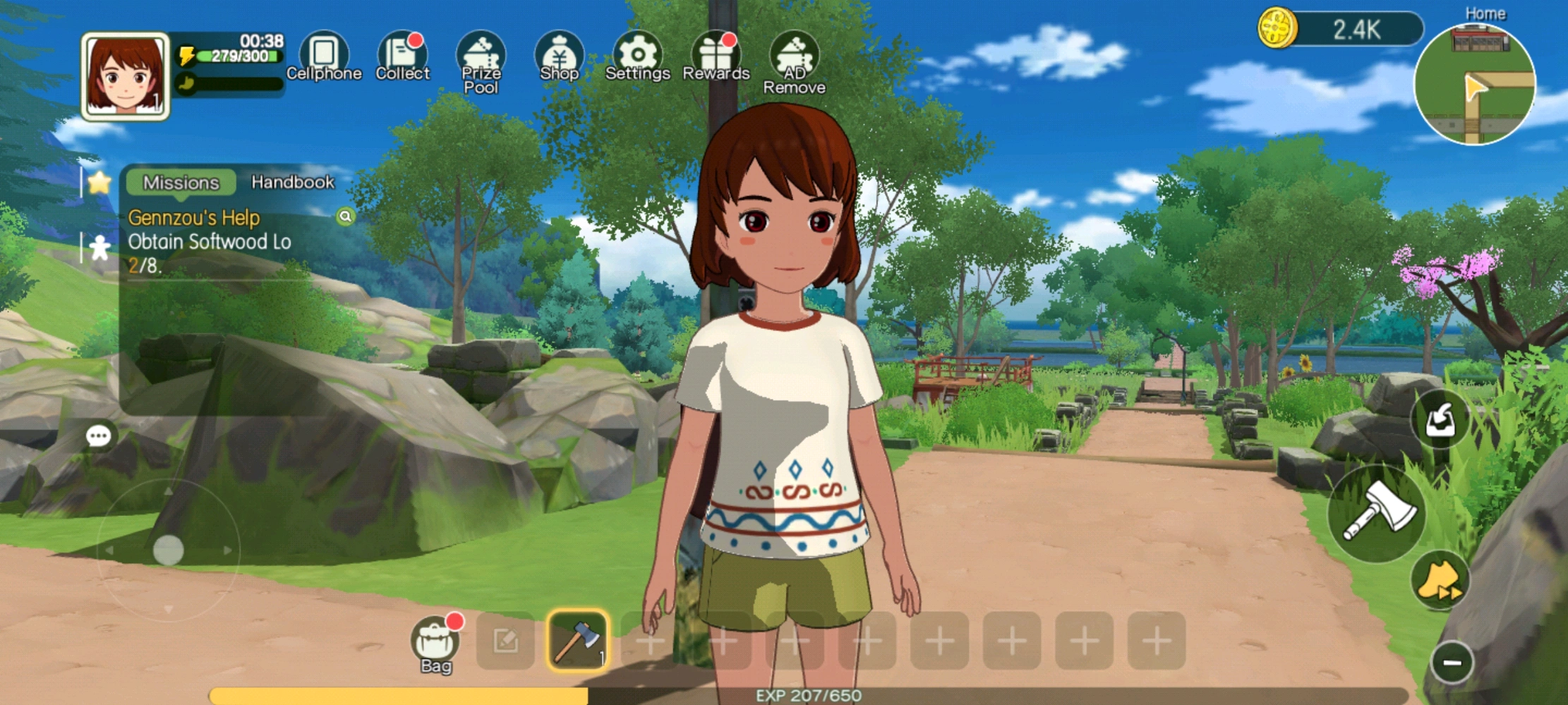Viewport: 1568px width, 705px height.
Task: Open the Shop
Action: [x=559, y=56]
